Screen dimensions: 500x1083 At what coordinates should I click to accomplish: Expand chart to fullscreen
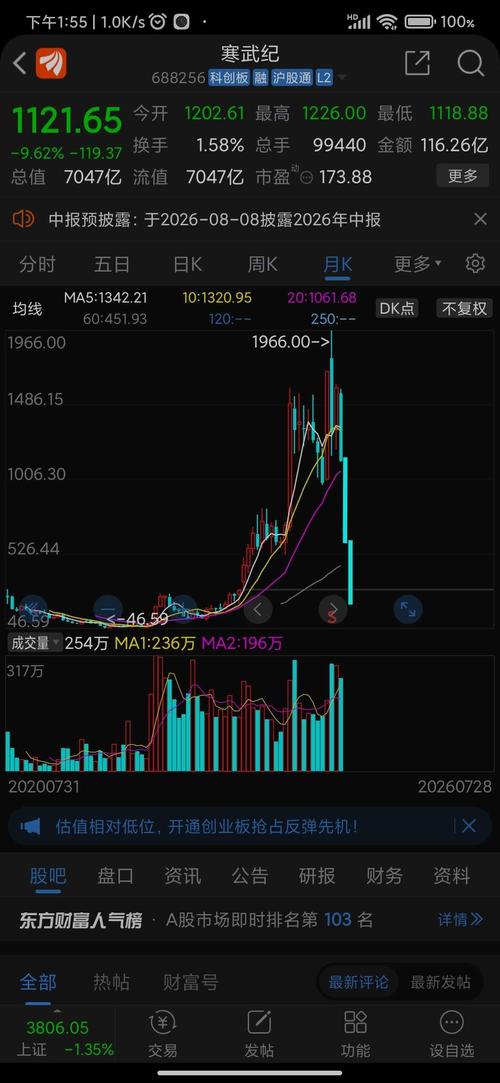(x=408, y=609)
